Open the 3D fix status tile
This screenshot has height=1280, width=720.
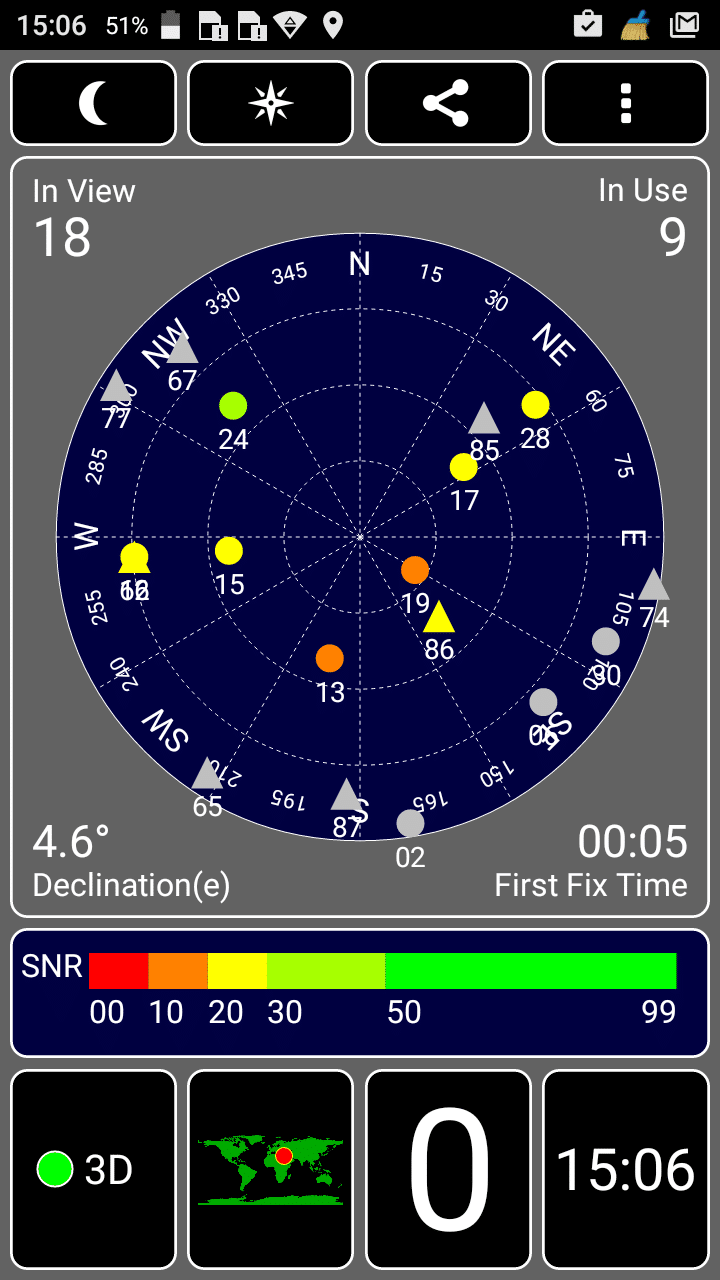pos(93,1169)
